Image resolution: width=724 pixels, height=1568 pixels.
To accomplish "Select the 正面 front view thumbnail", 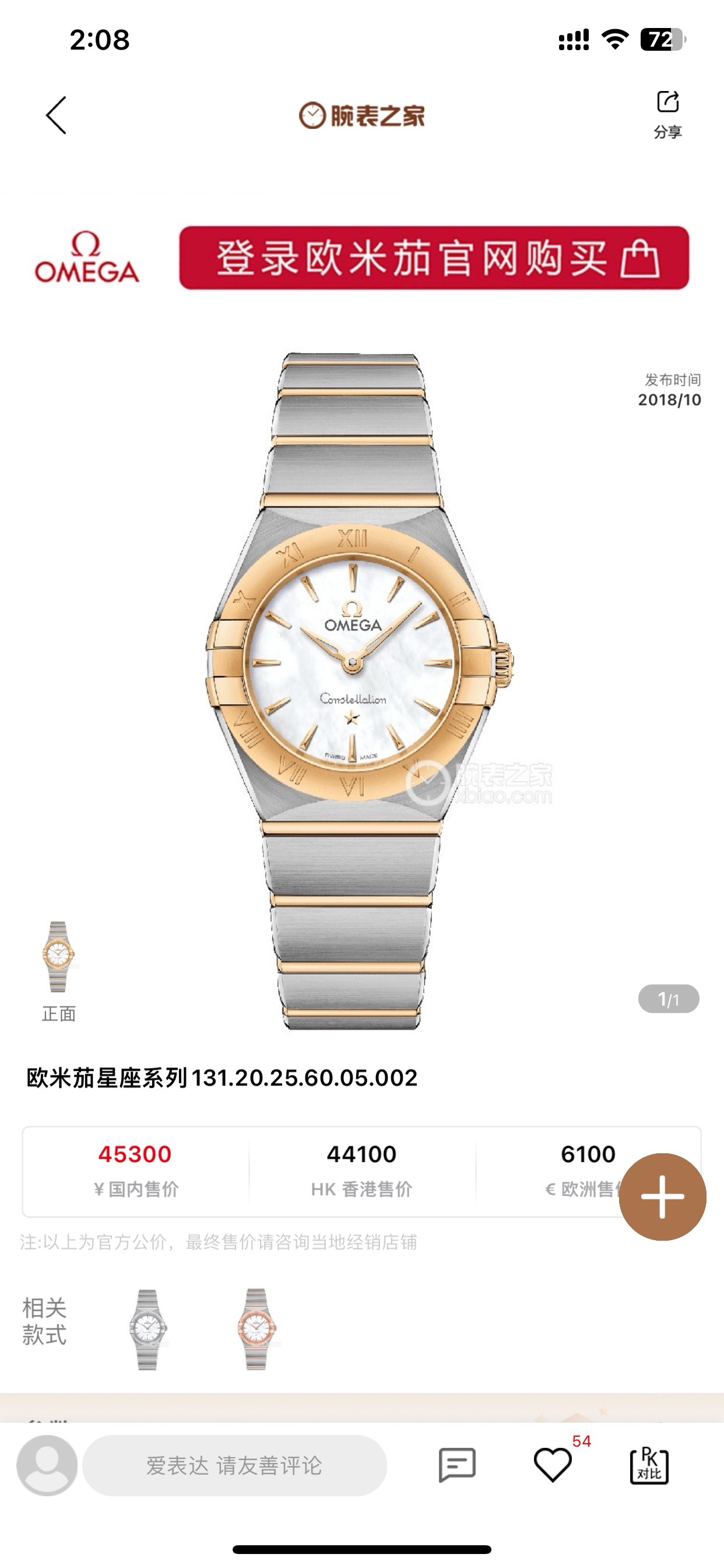I will click(x=58, y=968).
